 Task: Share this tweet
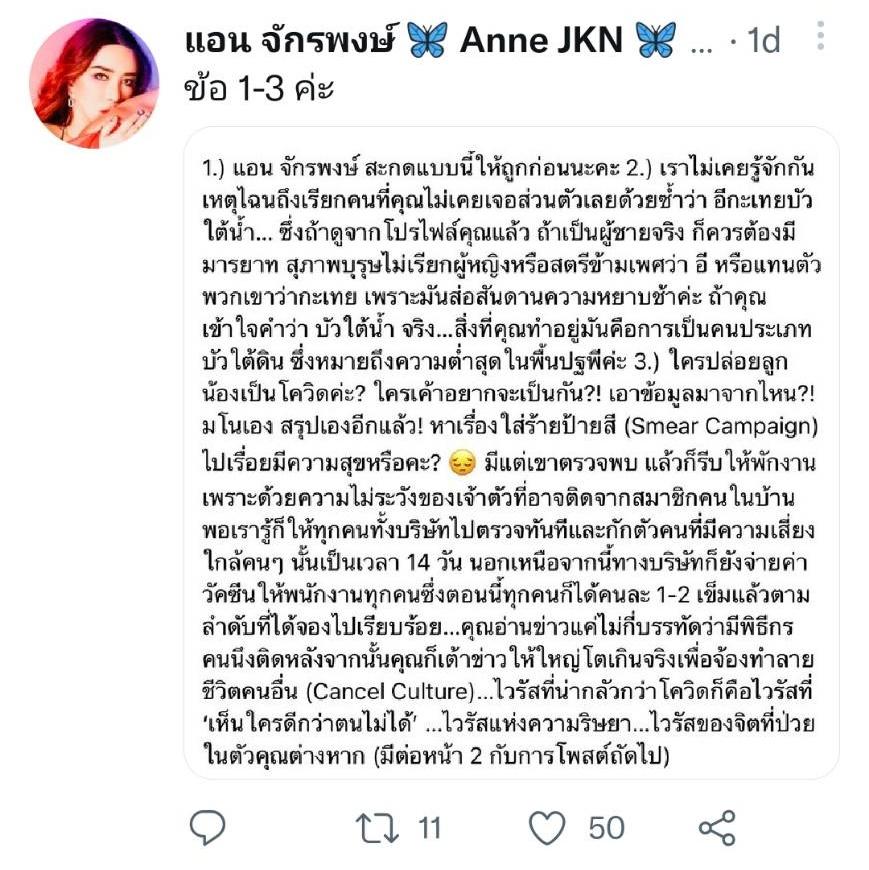(717, 828)
